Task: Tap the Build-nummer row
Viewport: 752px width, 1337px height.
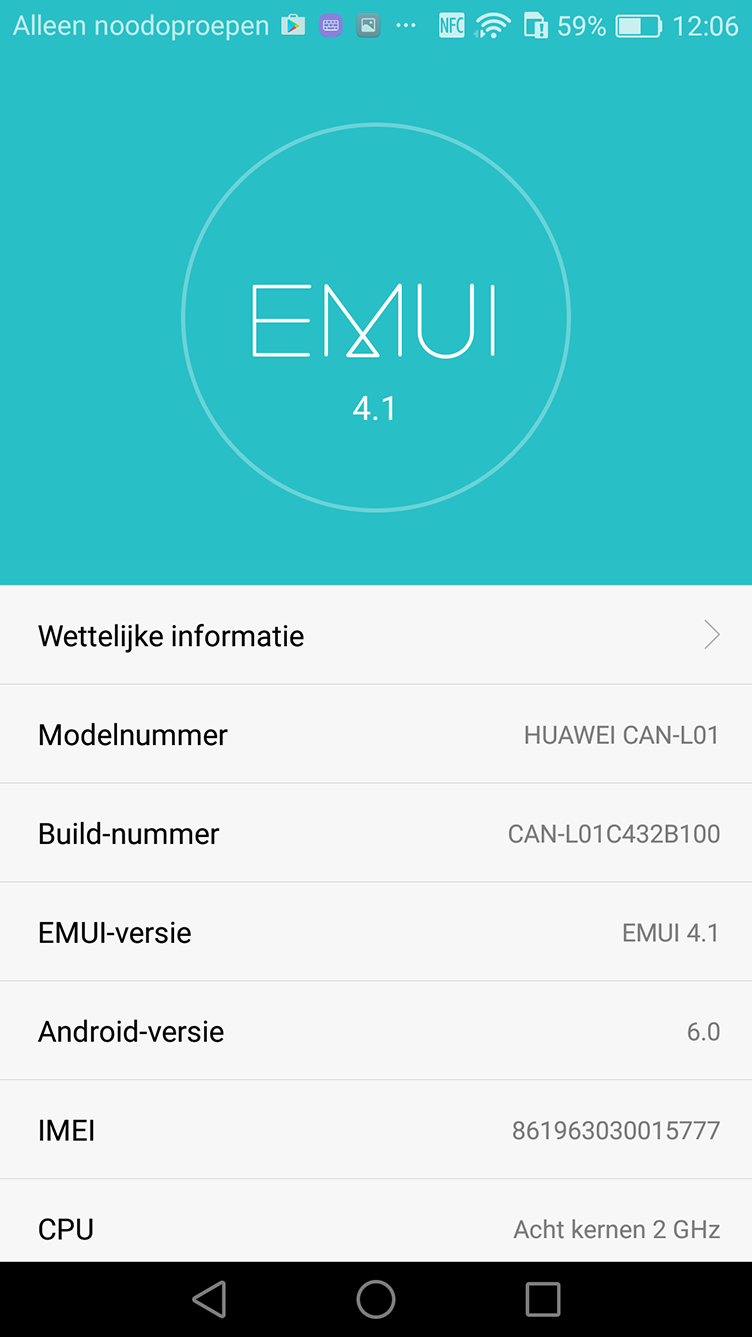Action: point(376,833)
